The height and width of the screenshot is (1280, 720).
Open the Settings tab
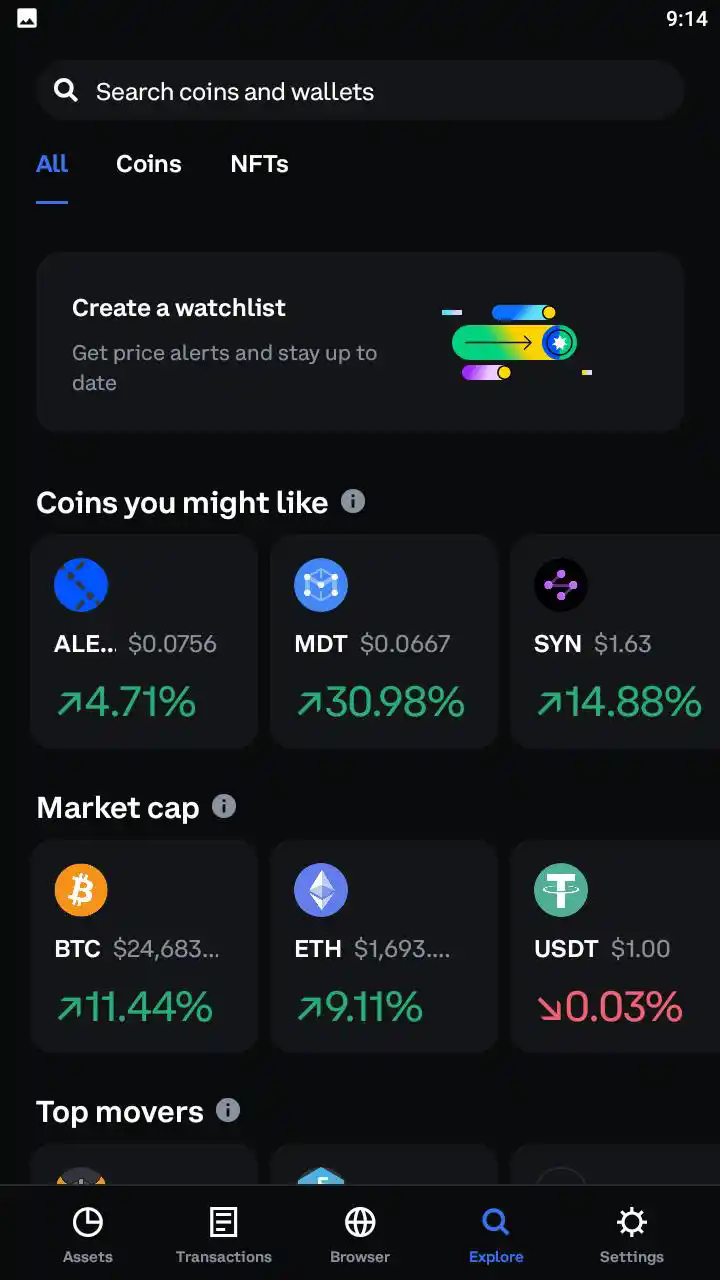[x=632, y=1234]
